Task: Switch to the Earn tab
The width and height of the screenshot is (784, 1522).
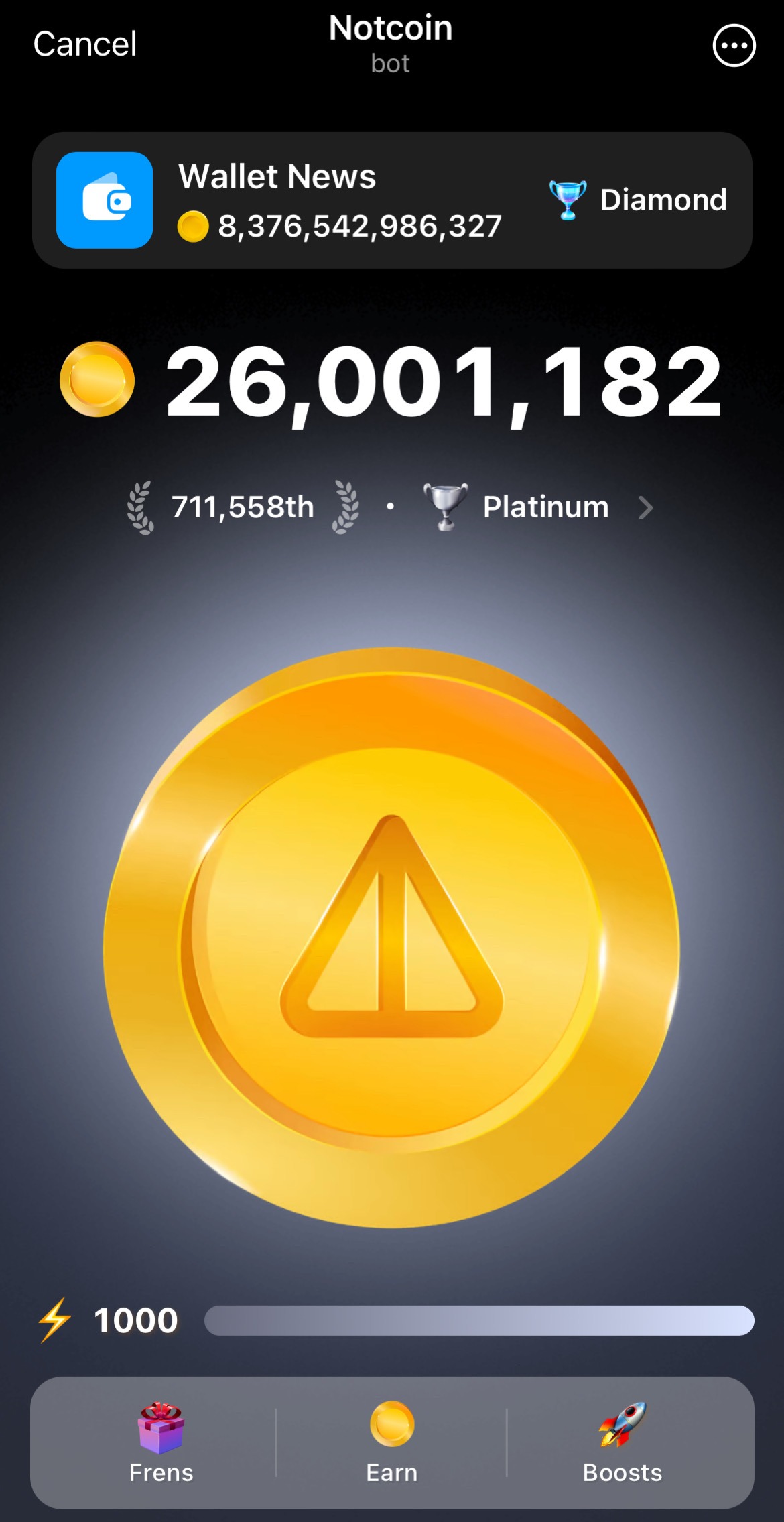Action: 391,1442
